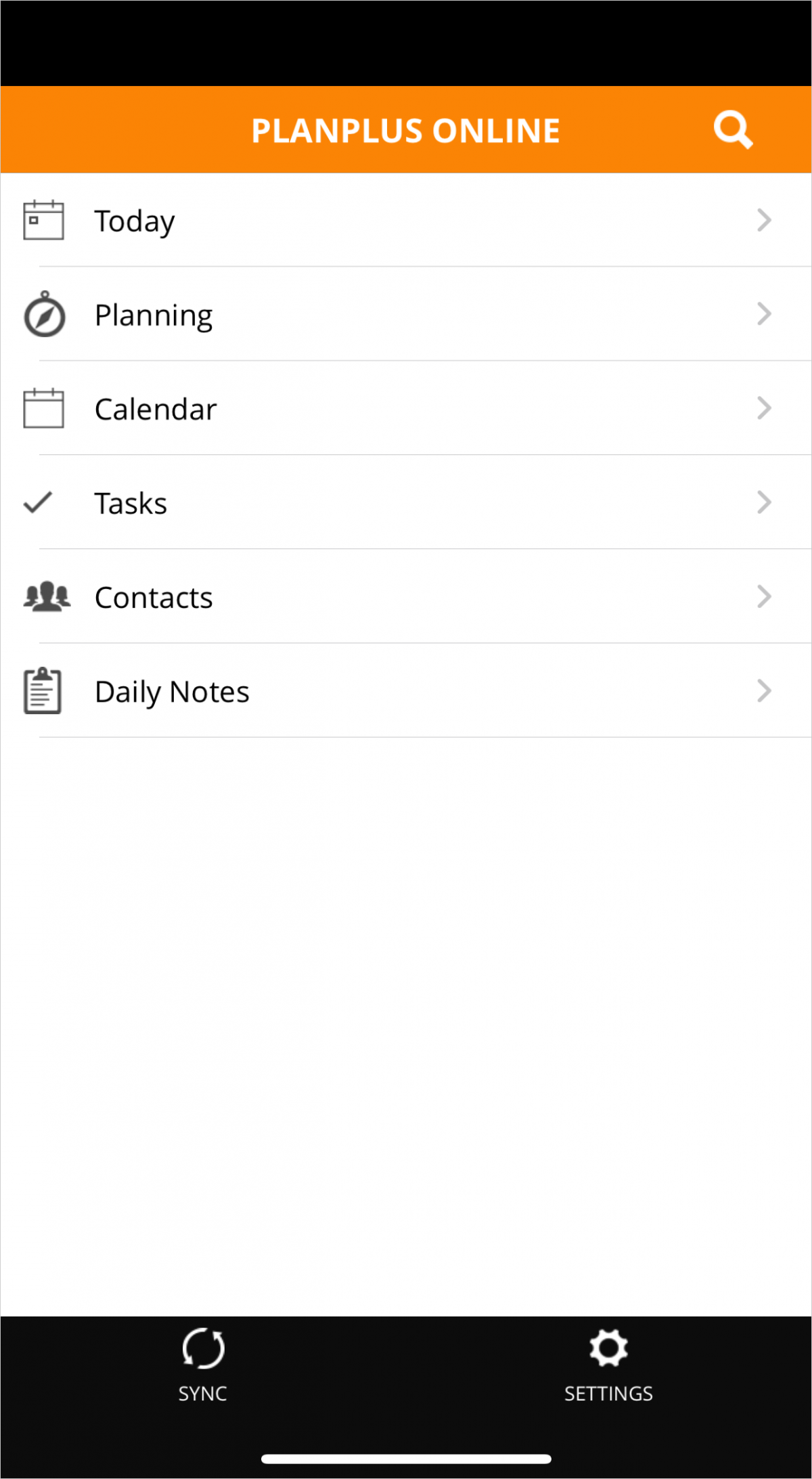
Task: Open Settings via the gear icon
Action: (608, 1347)
